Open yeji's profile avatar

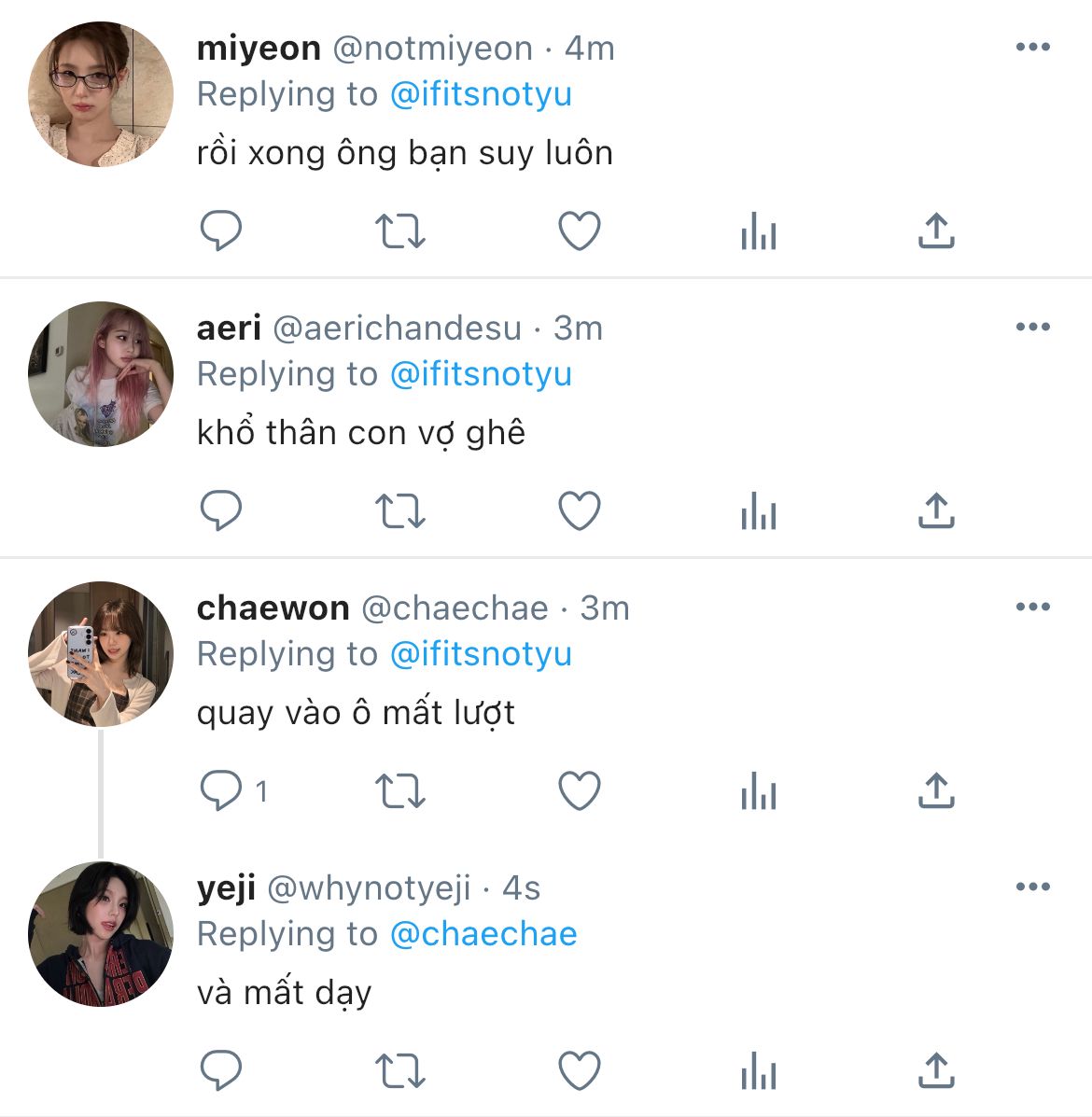click(101, 934)
